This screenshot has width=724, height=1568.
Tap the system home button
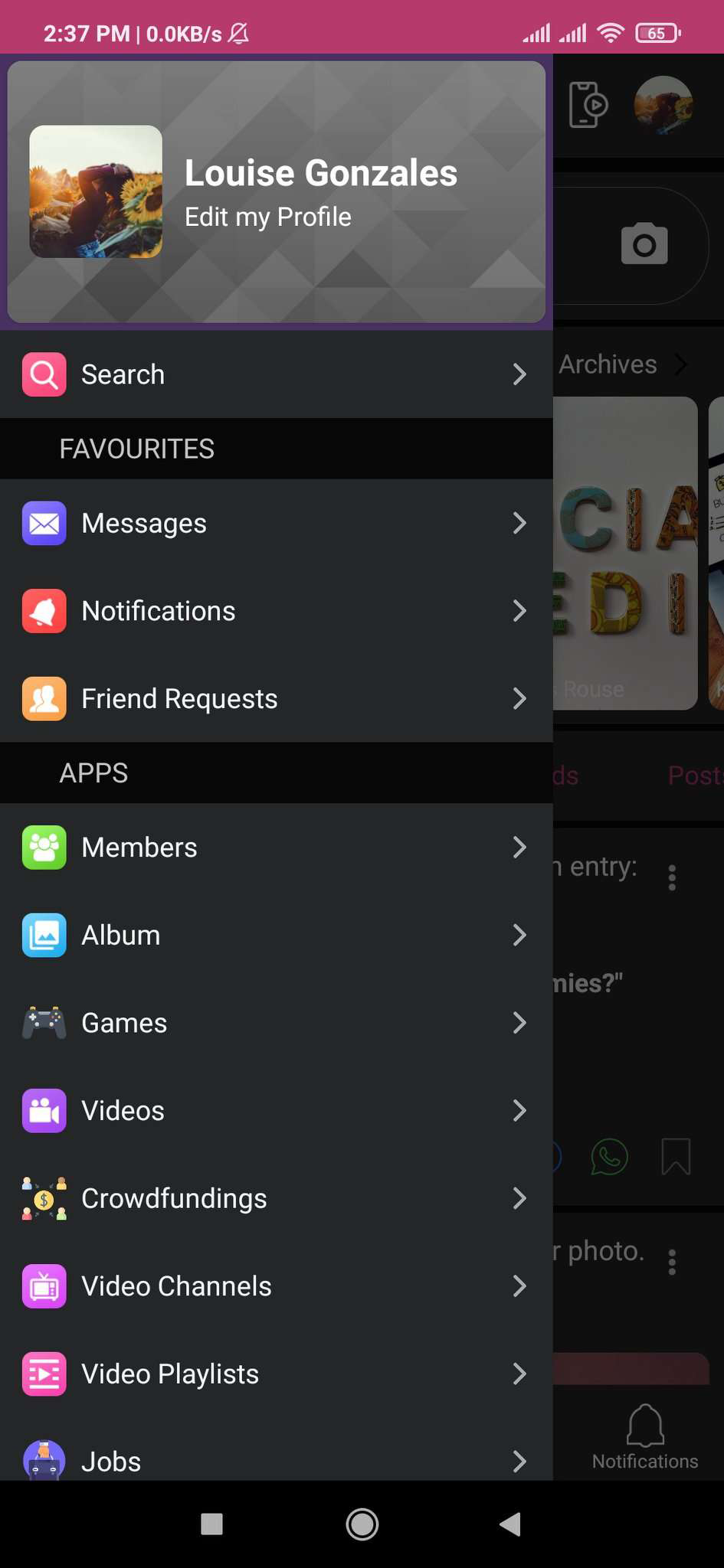pos(362,1524)
